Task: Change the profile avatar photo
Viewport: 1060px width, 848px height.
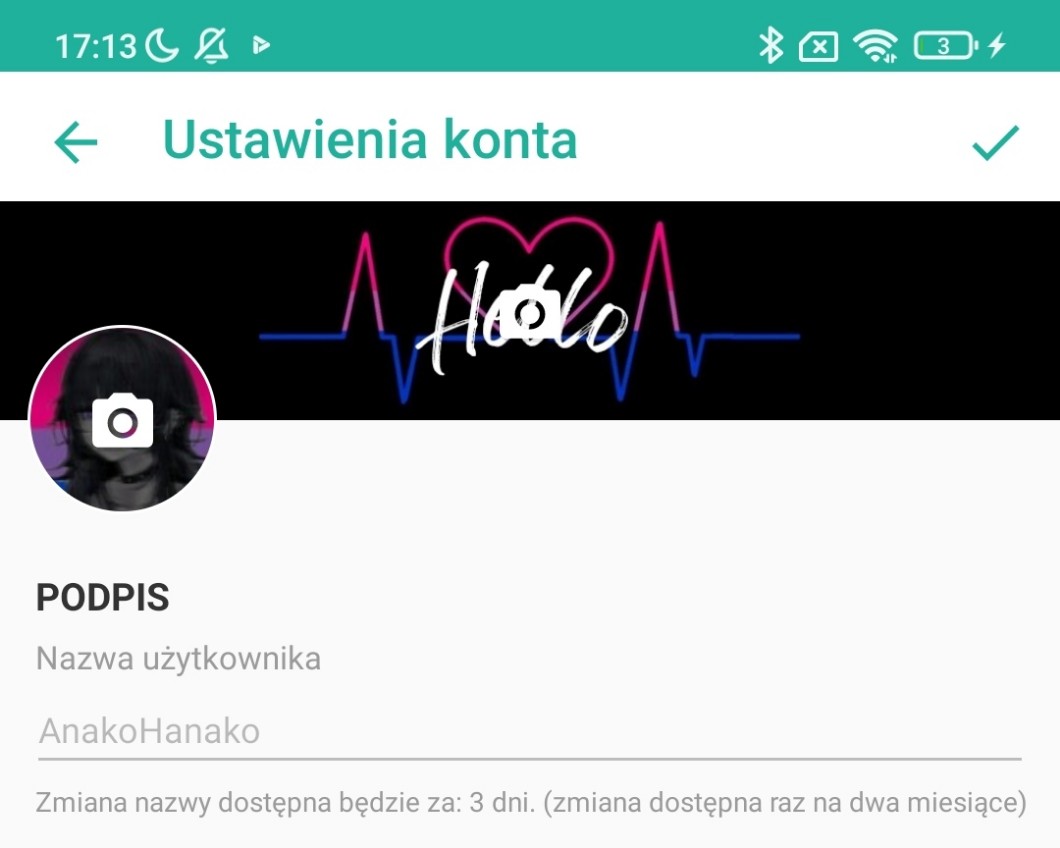Action: pos(122,420)
